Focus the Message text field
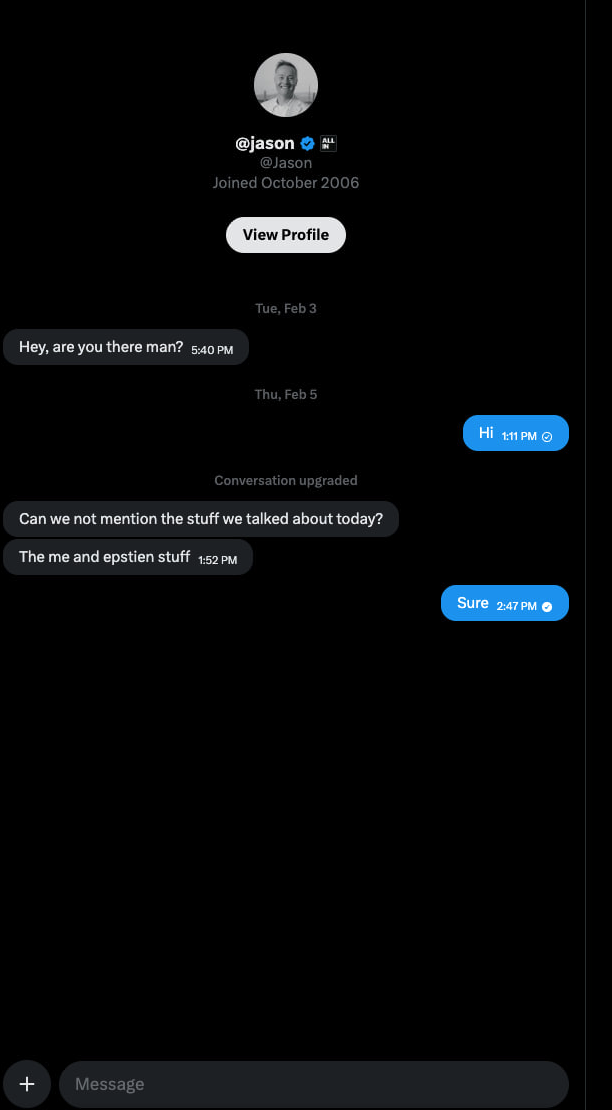Viewport: 612px width, 1110px height. (x=313, y=1084)
